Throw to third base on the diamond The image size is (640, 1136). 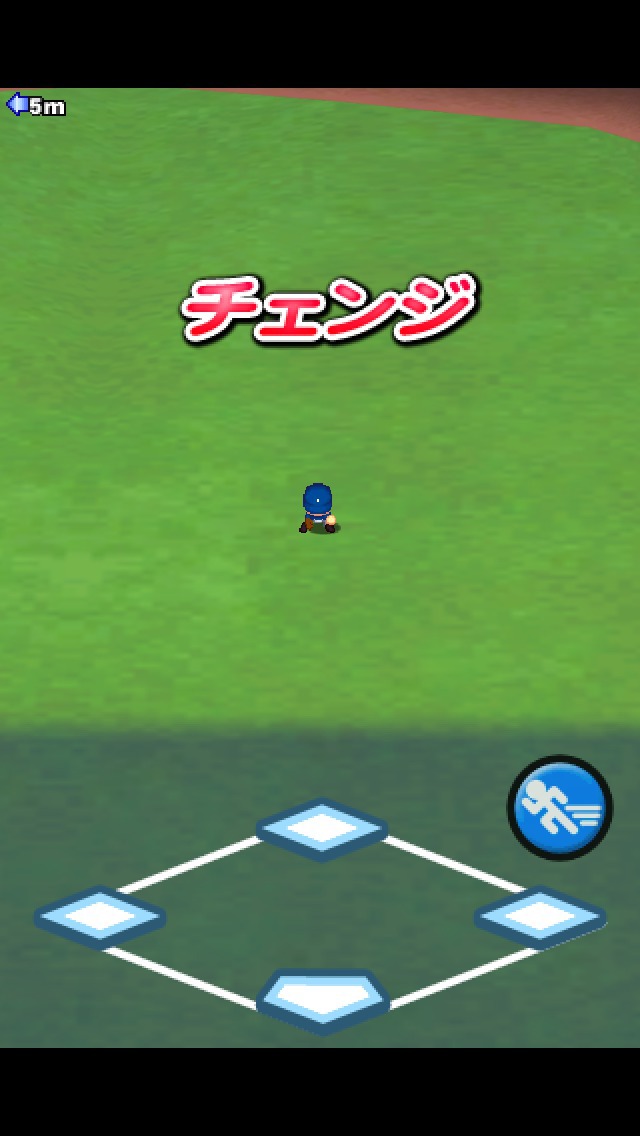pyautogui.click(x=100, y=915)
